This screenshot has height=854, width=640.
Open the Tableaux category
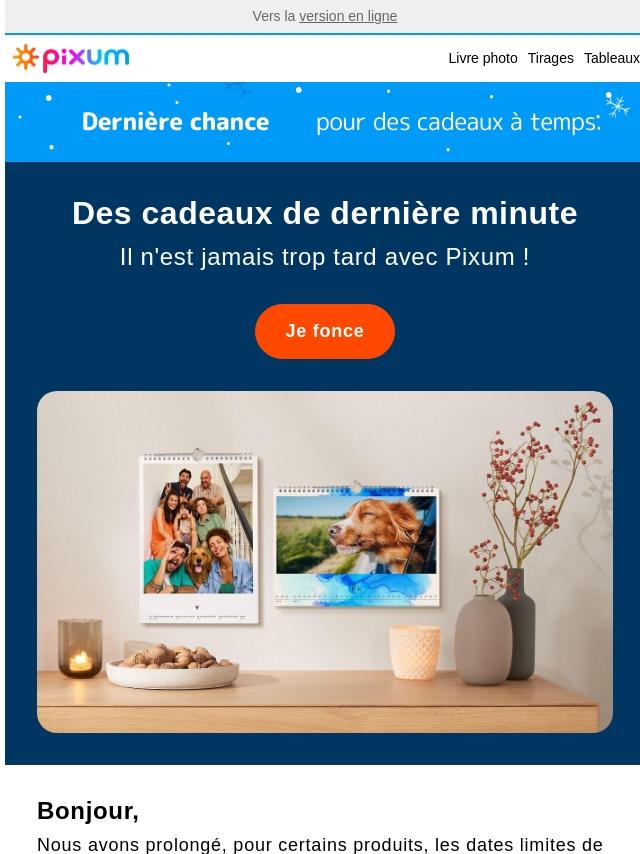611,58
